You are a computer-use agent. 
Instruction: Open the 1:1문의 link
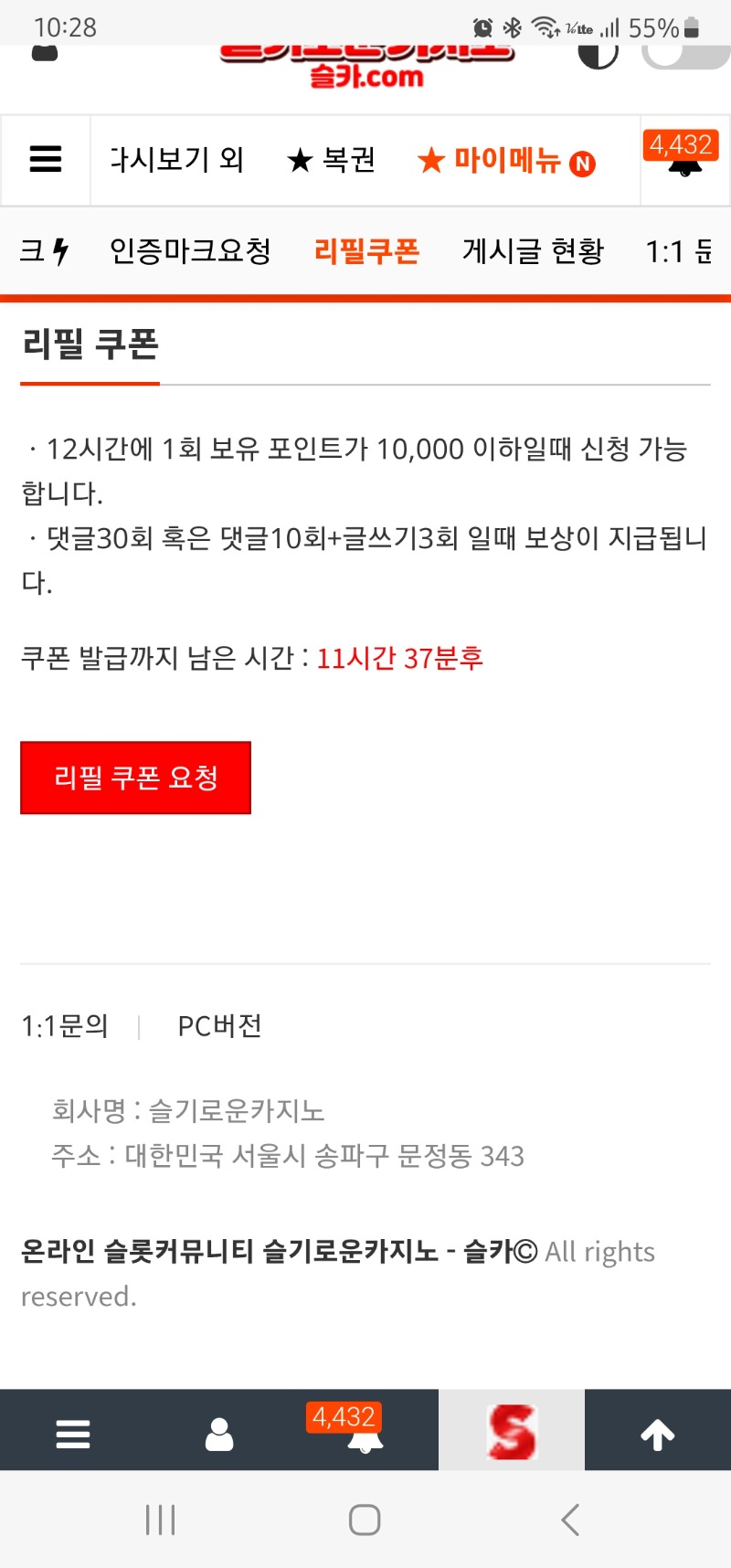65,1026
